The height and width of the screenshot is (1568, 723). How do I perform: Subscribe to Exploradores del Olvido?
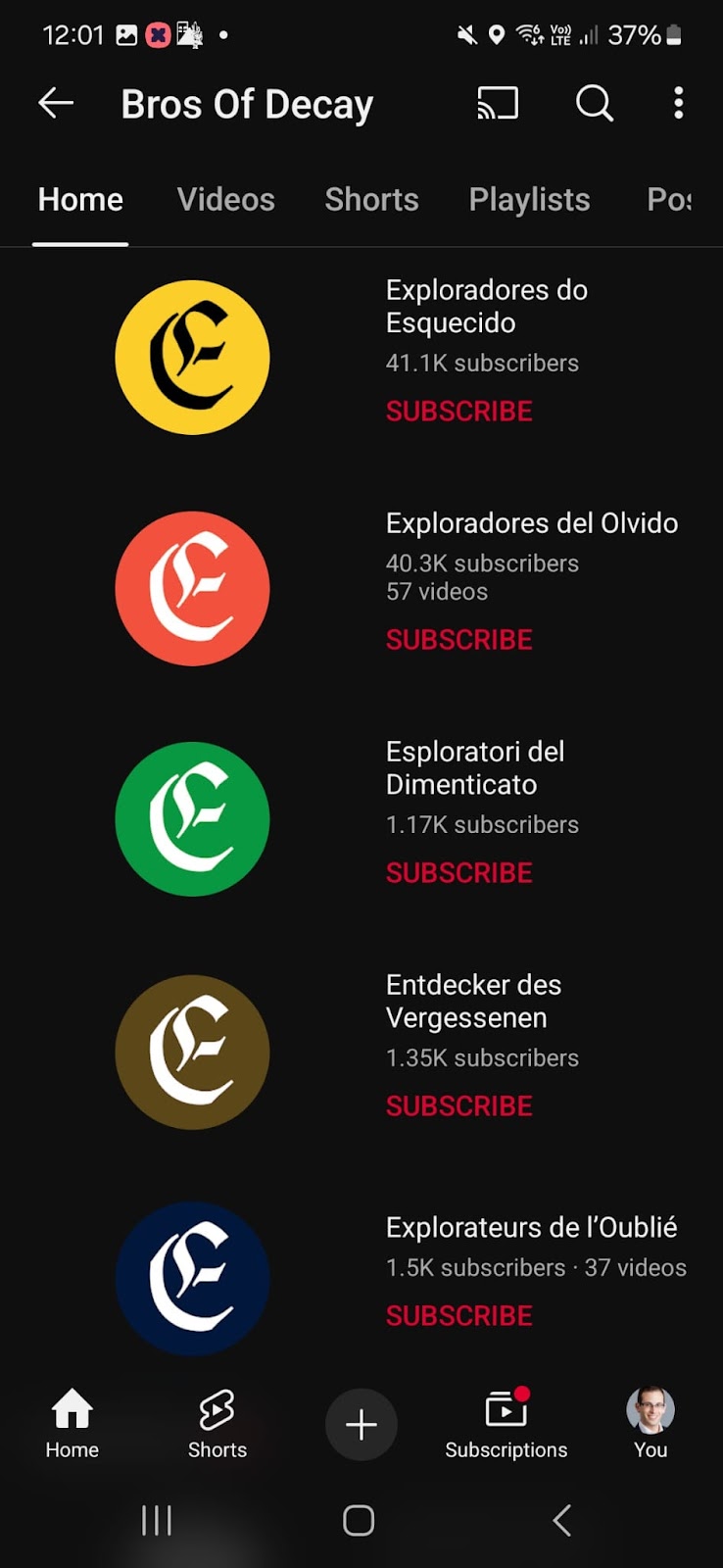click(x=458, y=640)
